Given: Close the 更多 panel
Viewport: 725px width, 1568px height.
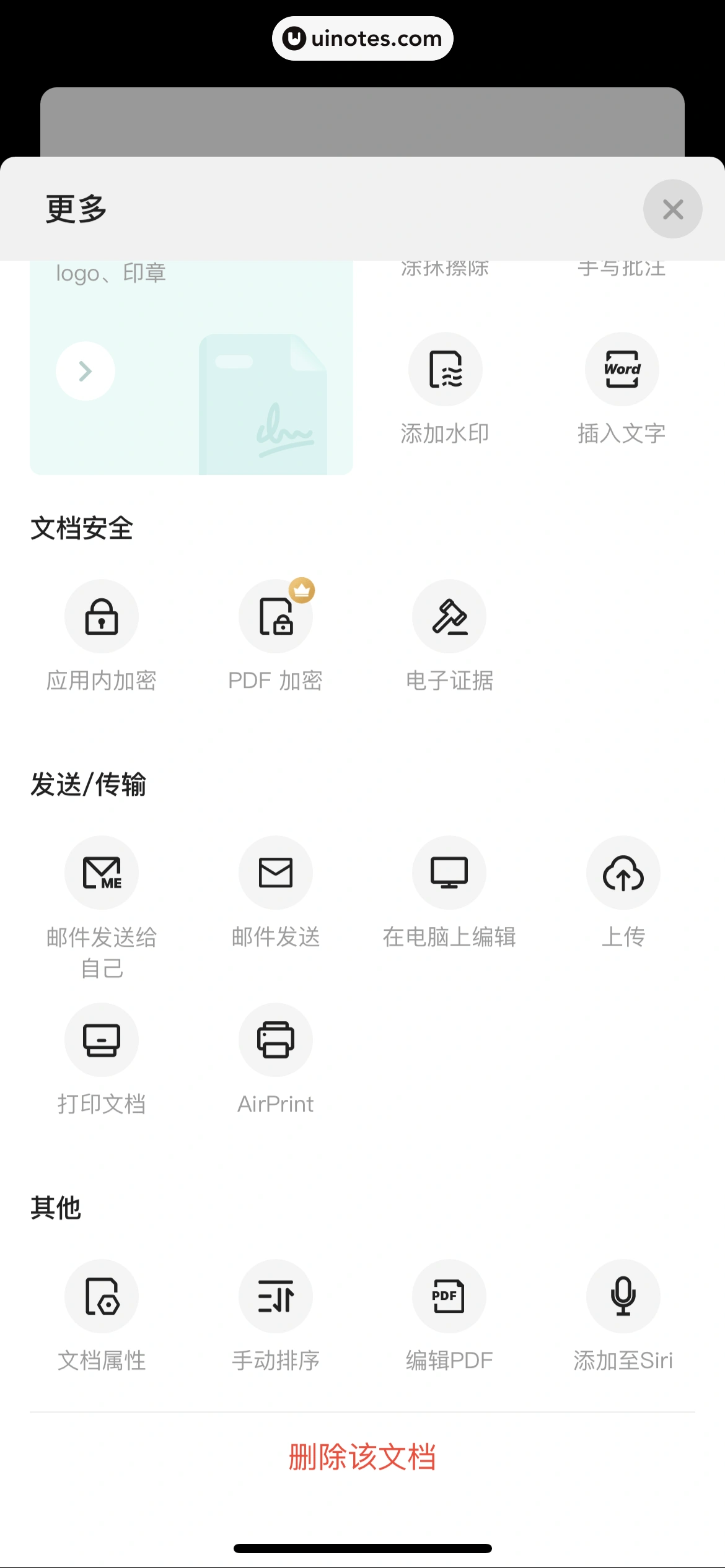Looking at the screenshot, I should pos(672,209).
